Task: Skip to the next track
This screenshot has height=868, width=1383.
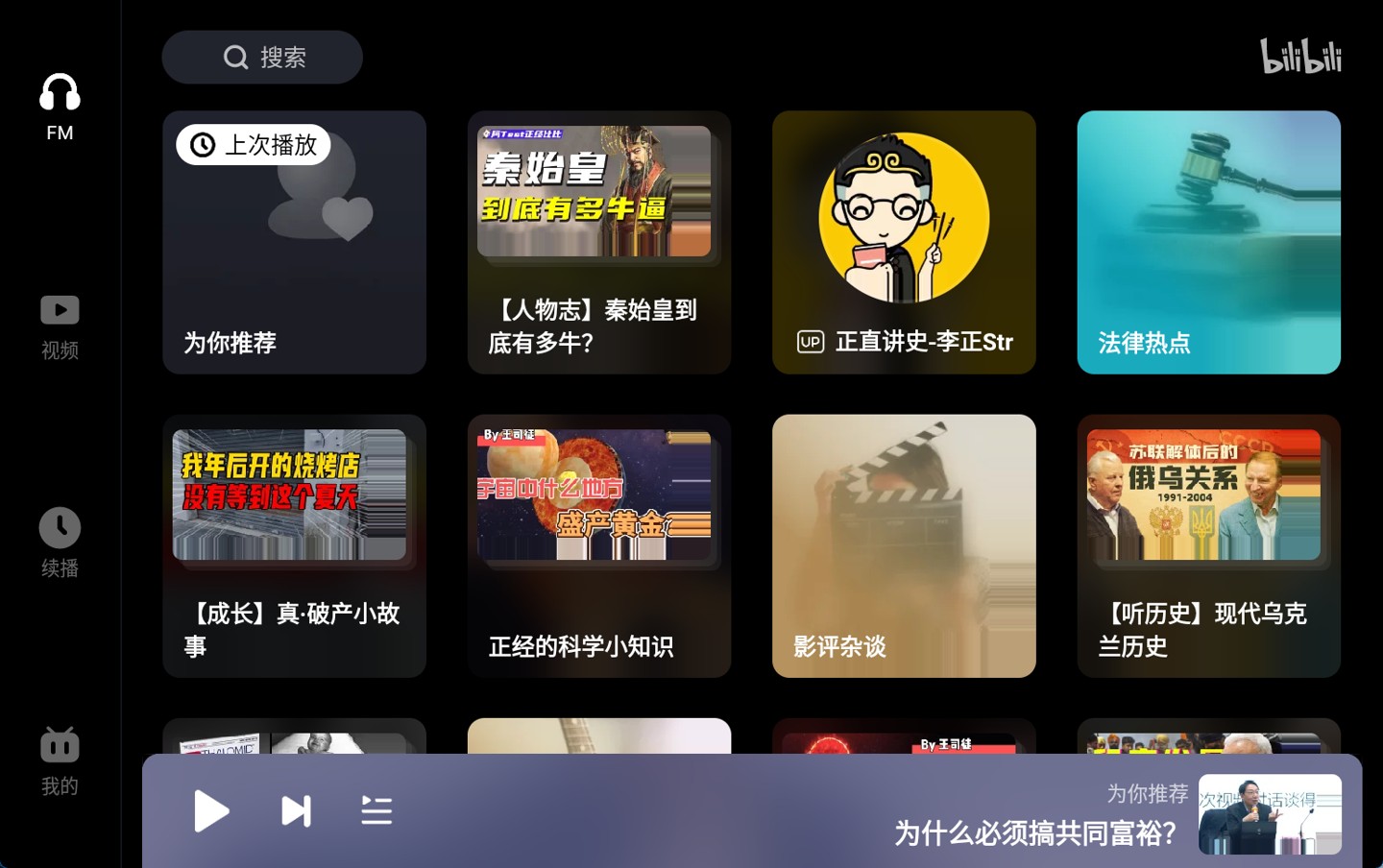Action: [296, 811]
